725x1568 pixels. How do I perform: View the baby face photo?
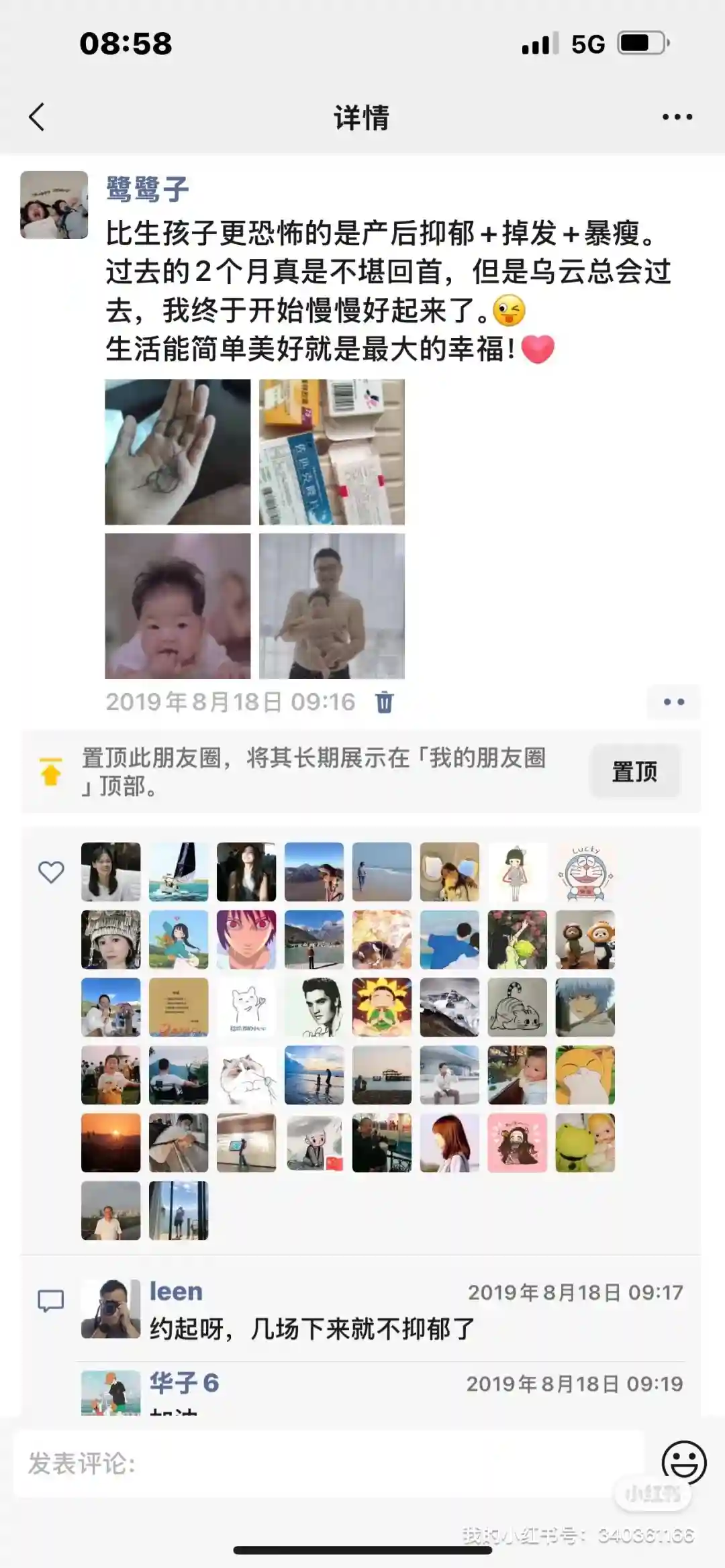[x=178, y=606]
